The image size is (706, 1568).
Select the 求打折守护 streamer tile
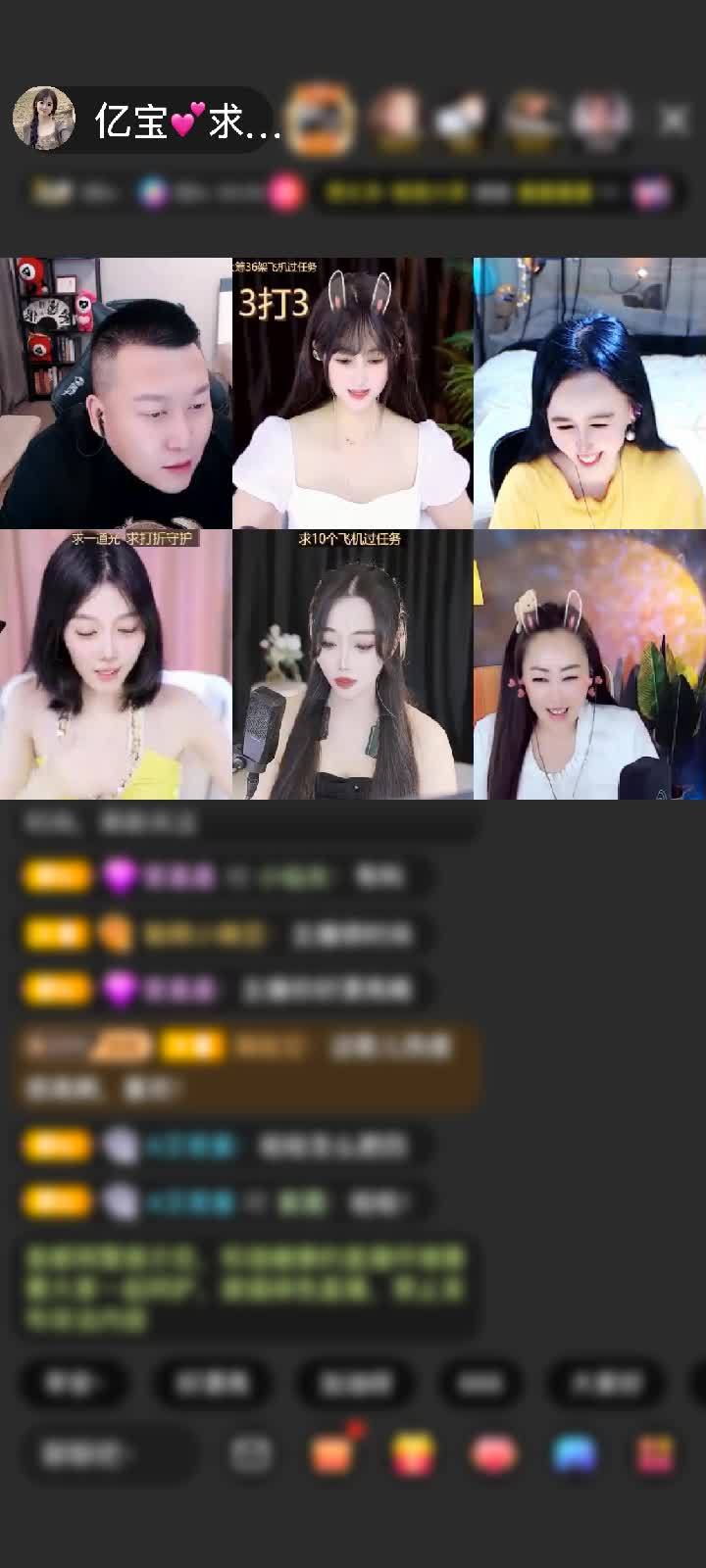click(116, 664)
